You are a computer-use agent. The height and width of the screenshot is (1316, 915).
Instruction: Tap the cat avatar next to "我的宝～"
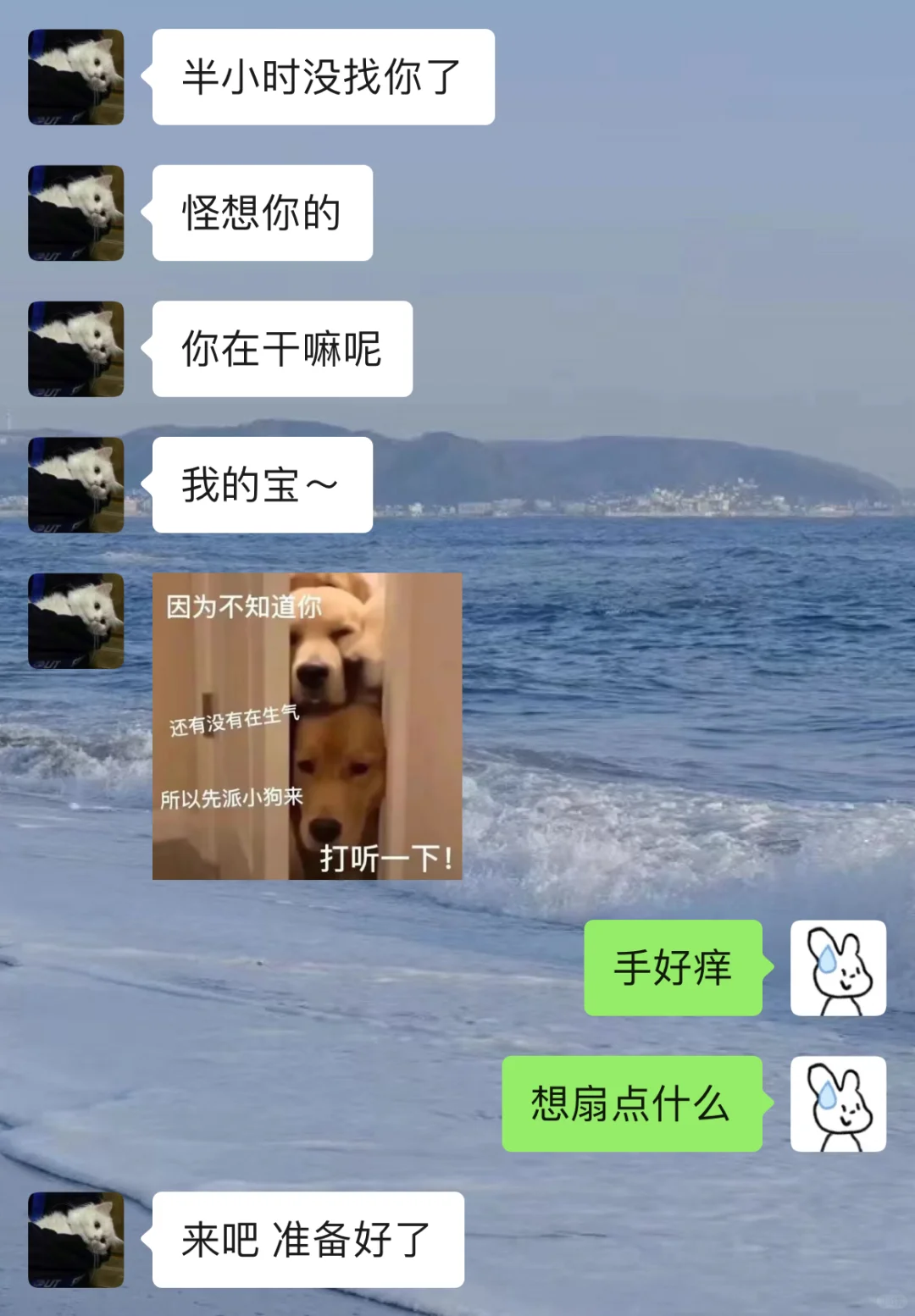point(75,484)
